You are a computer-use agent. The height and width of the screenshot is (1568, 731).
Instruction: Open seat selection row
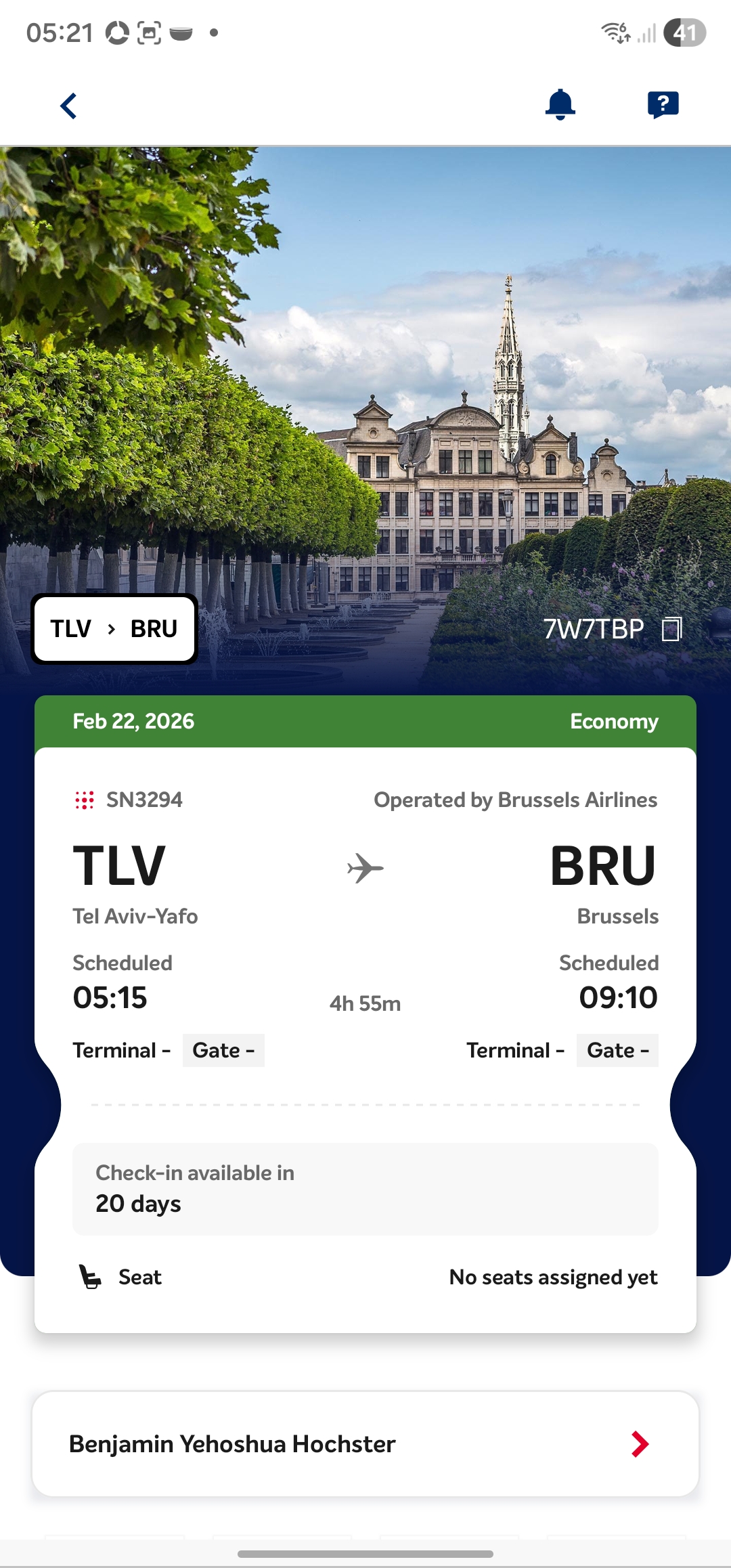[x=365, y=1277]
